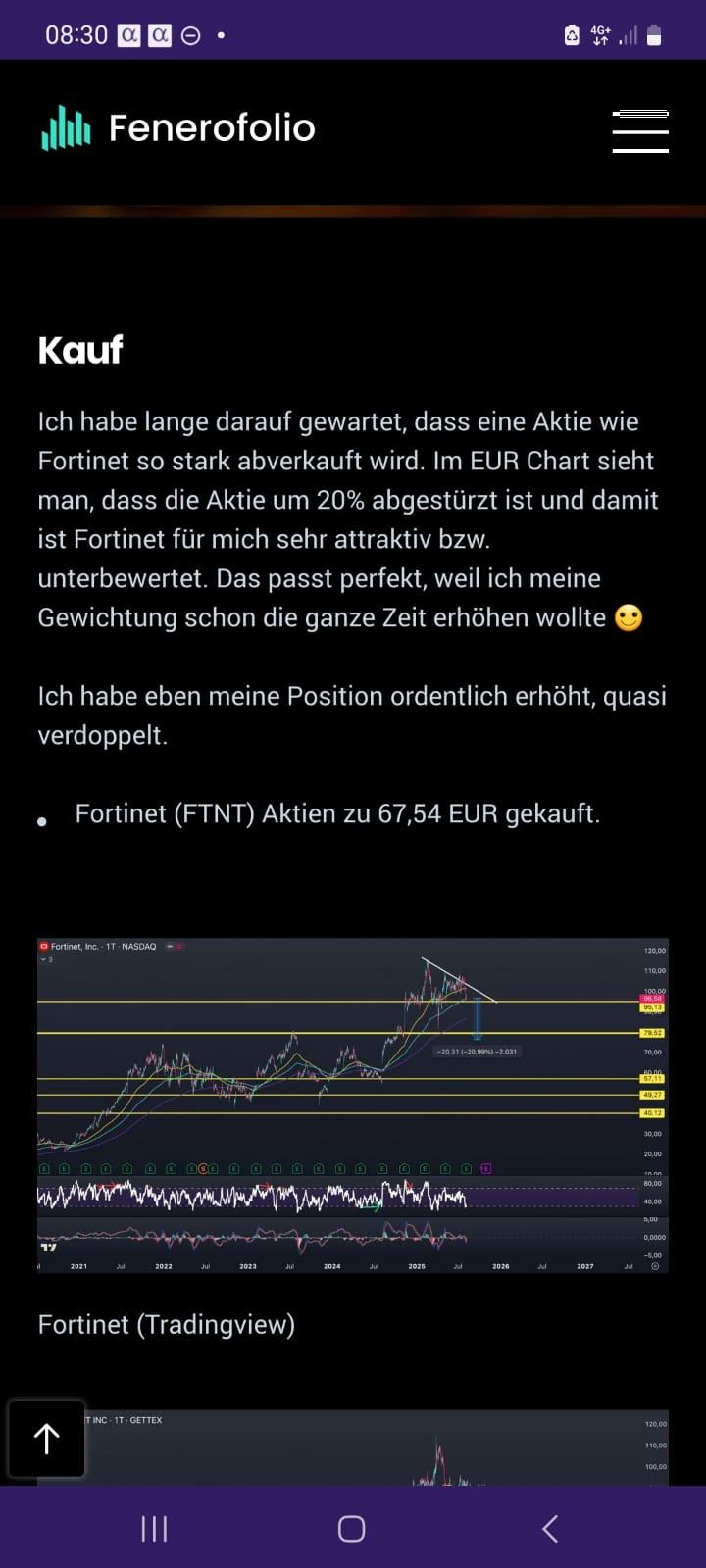The height and width of the screenshot is (1568, 706).
Task: Go back using the system back button
Action: (550, 1528)
